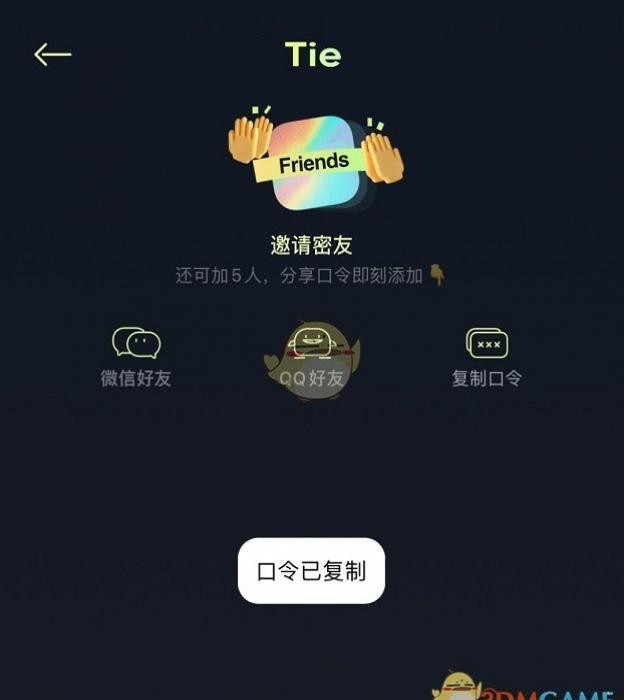Go back using the arrow icon

click(x=52, y=55)
